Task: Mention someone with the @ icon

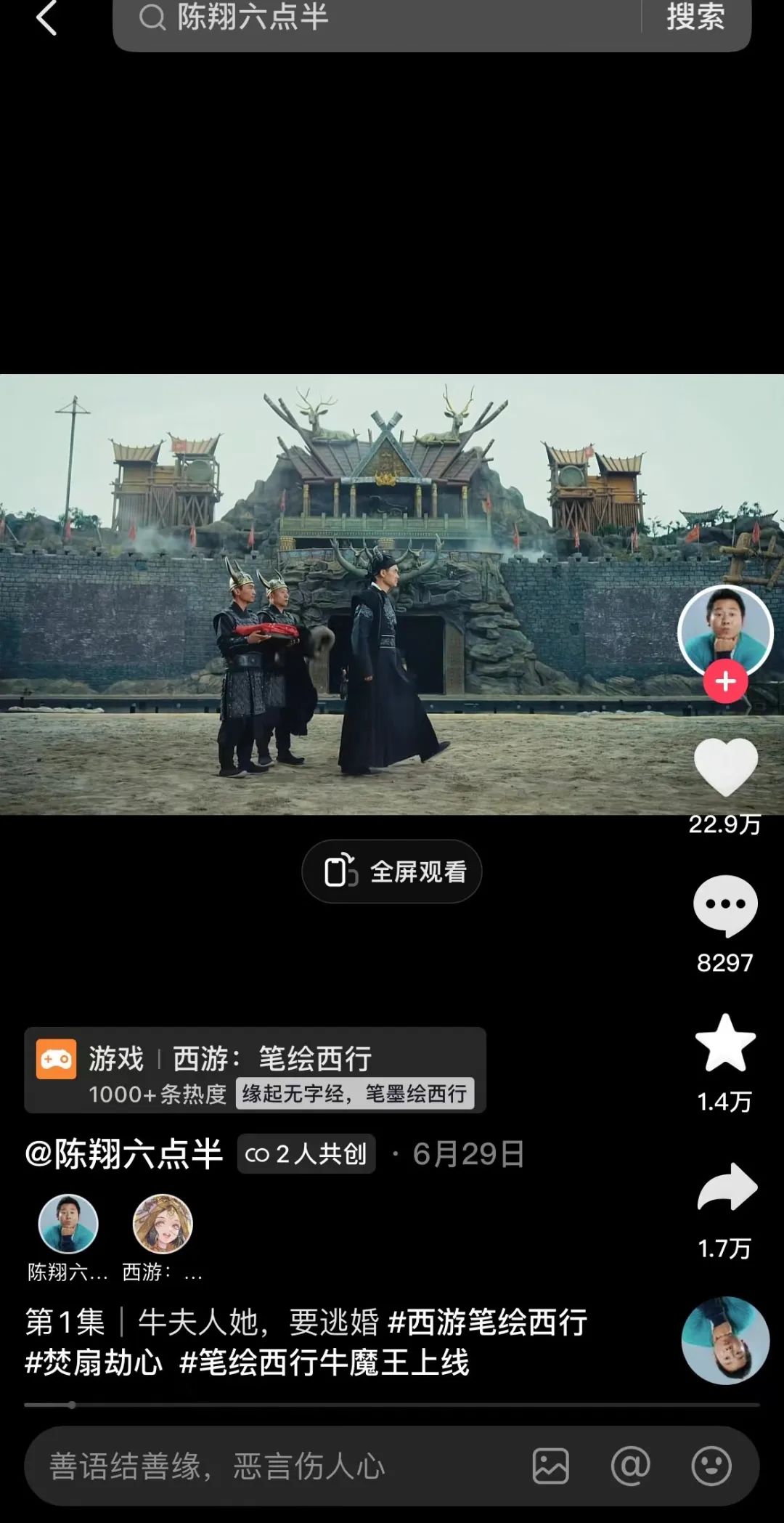Action: point(630,1466)
